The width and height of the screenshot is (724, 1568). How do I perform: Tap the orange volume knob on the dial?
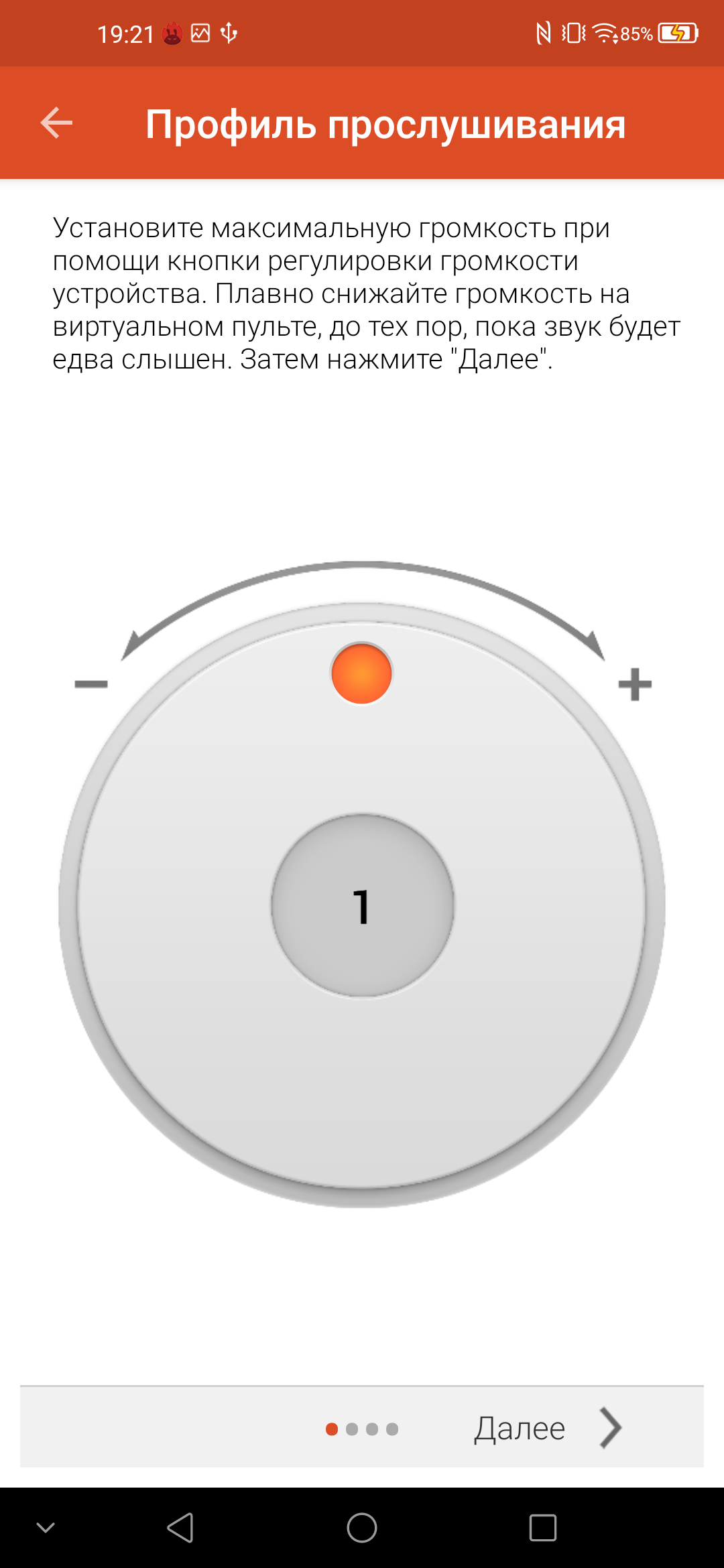(x=361, y=674)
